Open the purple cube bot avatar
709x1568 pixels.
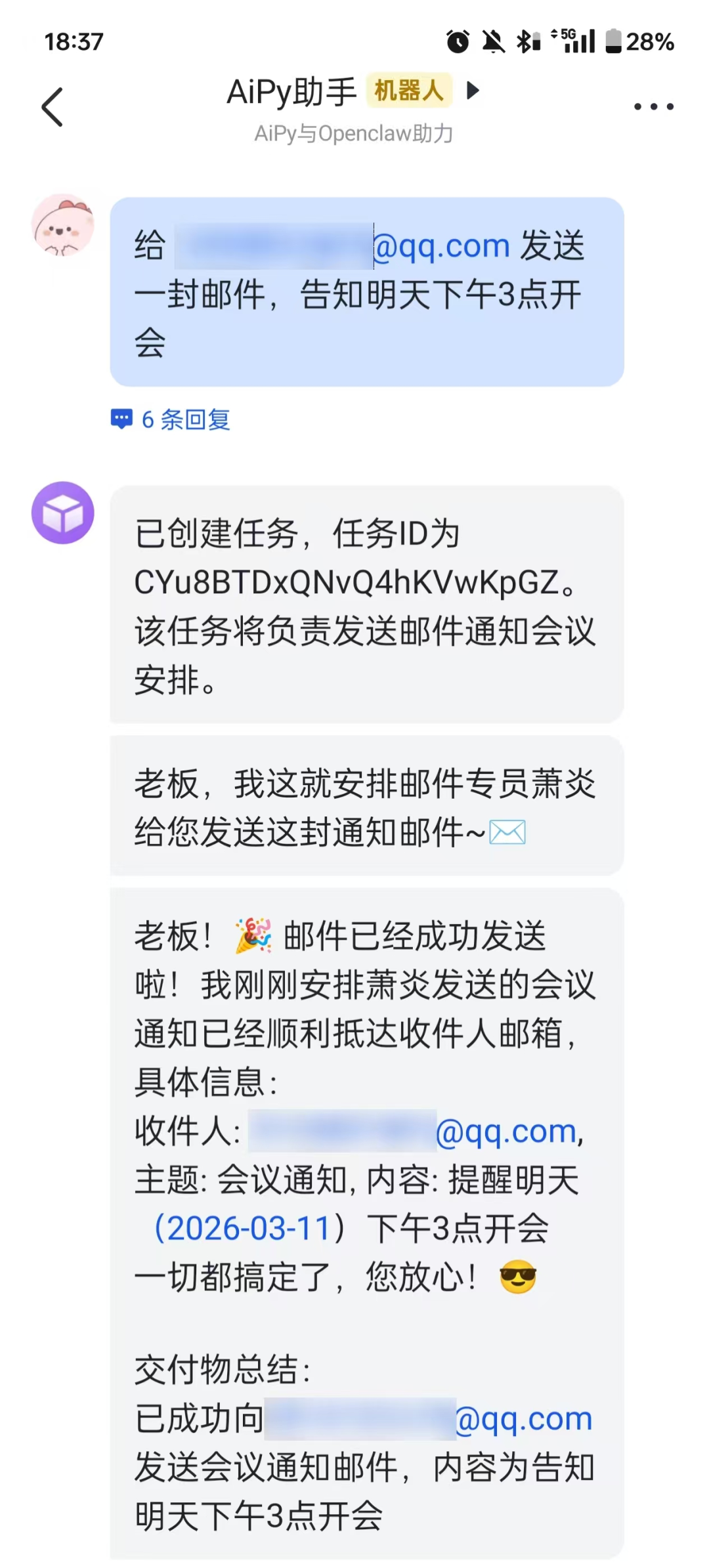click(63, 513)
